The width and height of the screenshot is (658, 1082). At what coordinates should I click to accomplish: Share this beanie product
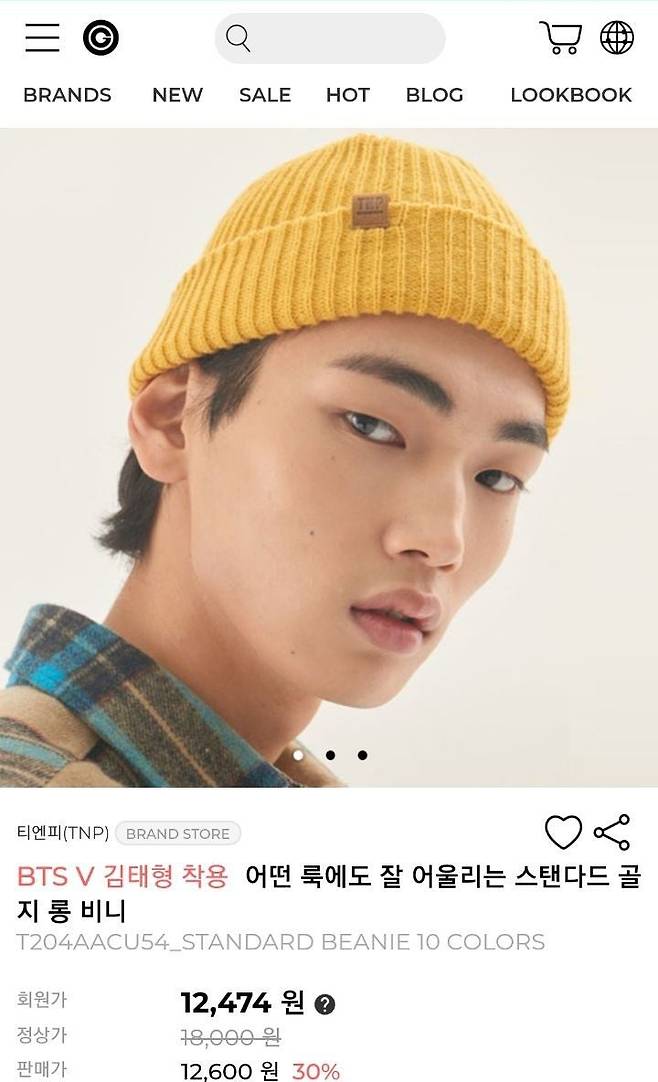coord(611,832)
